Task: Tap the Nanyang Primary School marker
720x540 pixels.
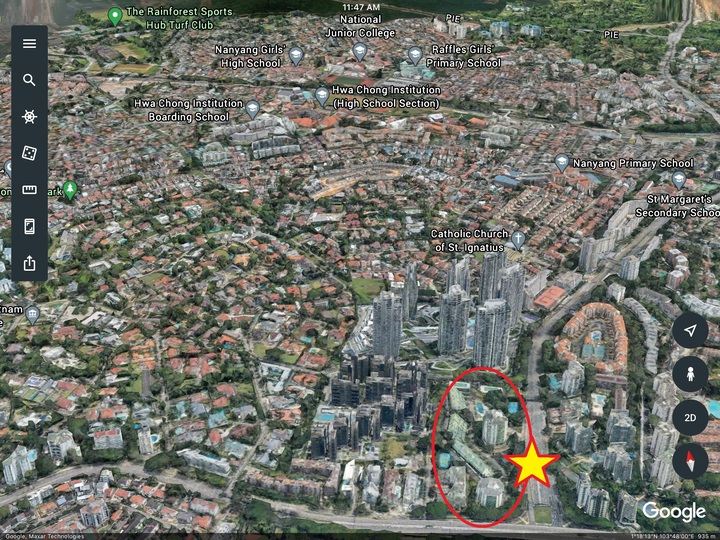Action: (562, 163)
